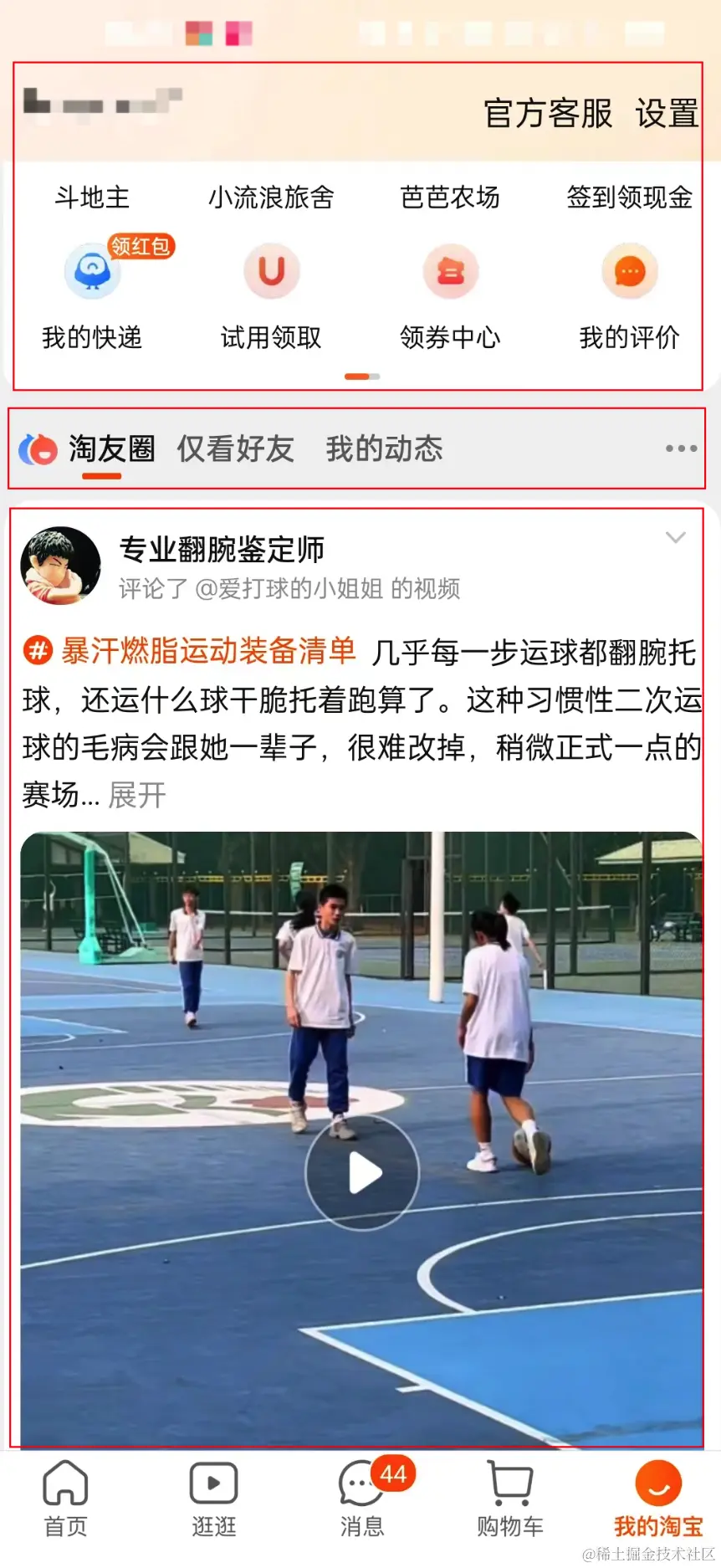Expand full post text with 展开
The width and height of the screenshot is (721, 1568).
coord(137,795)
